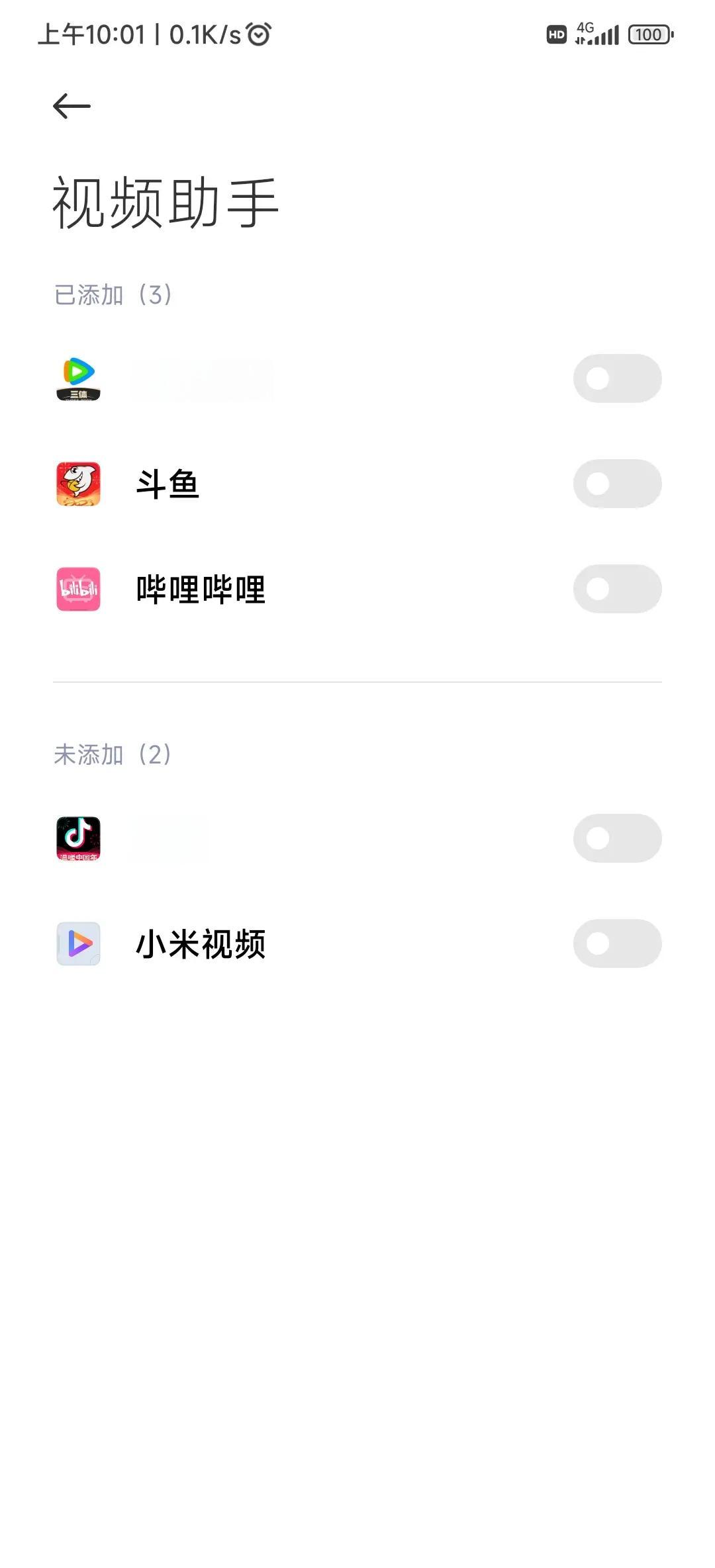Image resolution: width=715 pixels, height=1568 pixels.
Task: Click the 斗鱼 text label
Action: point(167,484)
